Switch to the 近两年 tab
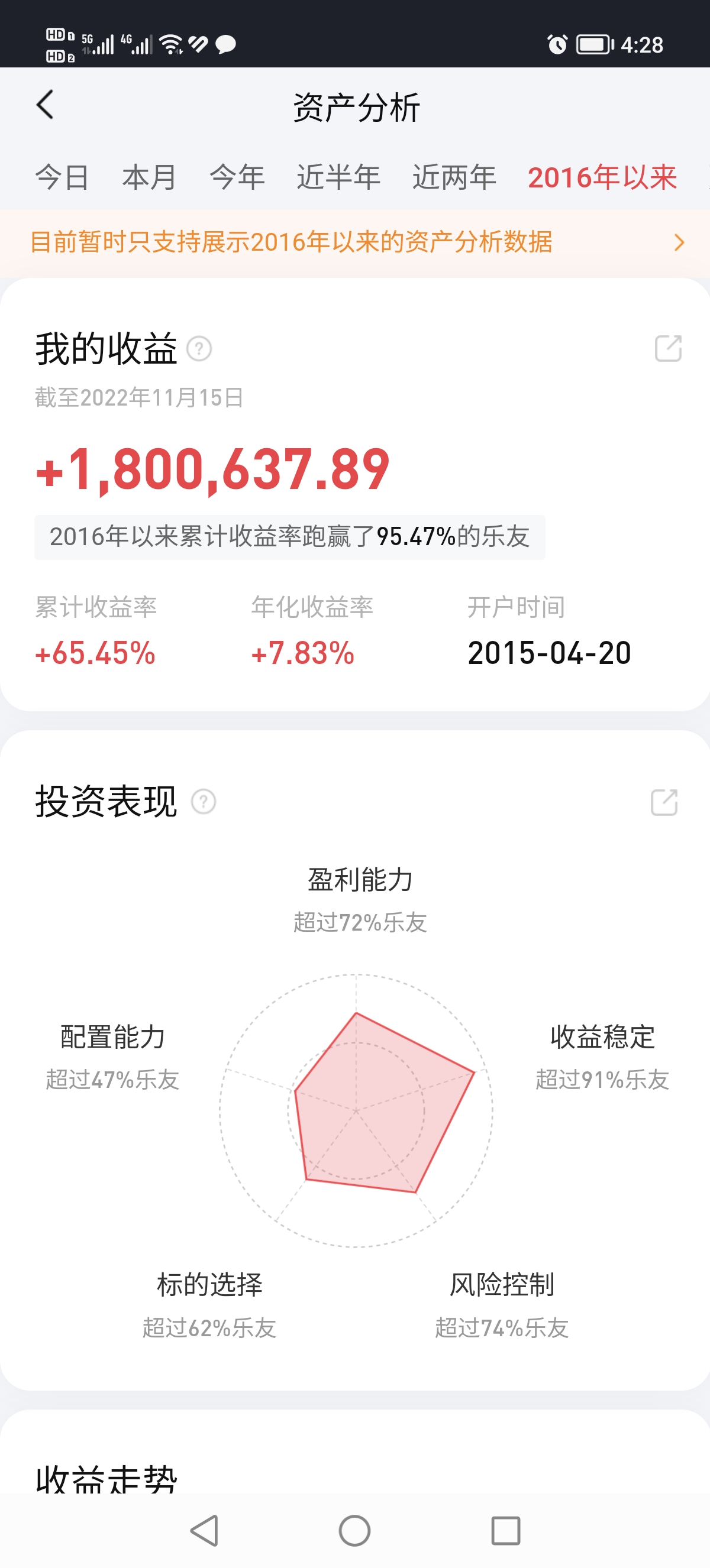This screenshot has height=1568, width=710. click(454, 177)
